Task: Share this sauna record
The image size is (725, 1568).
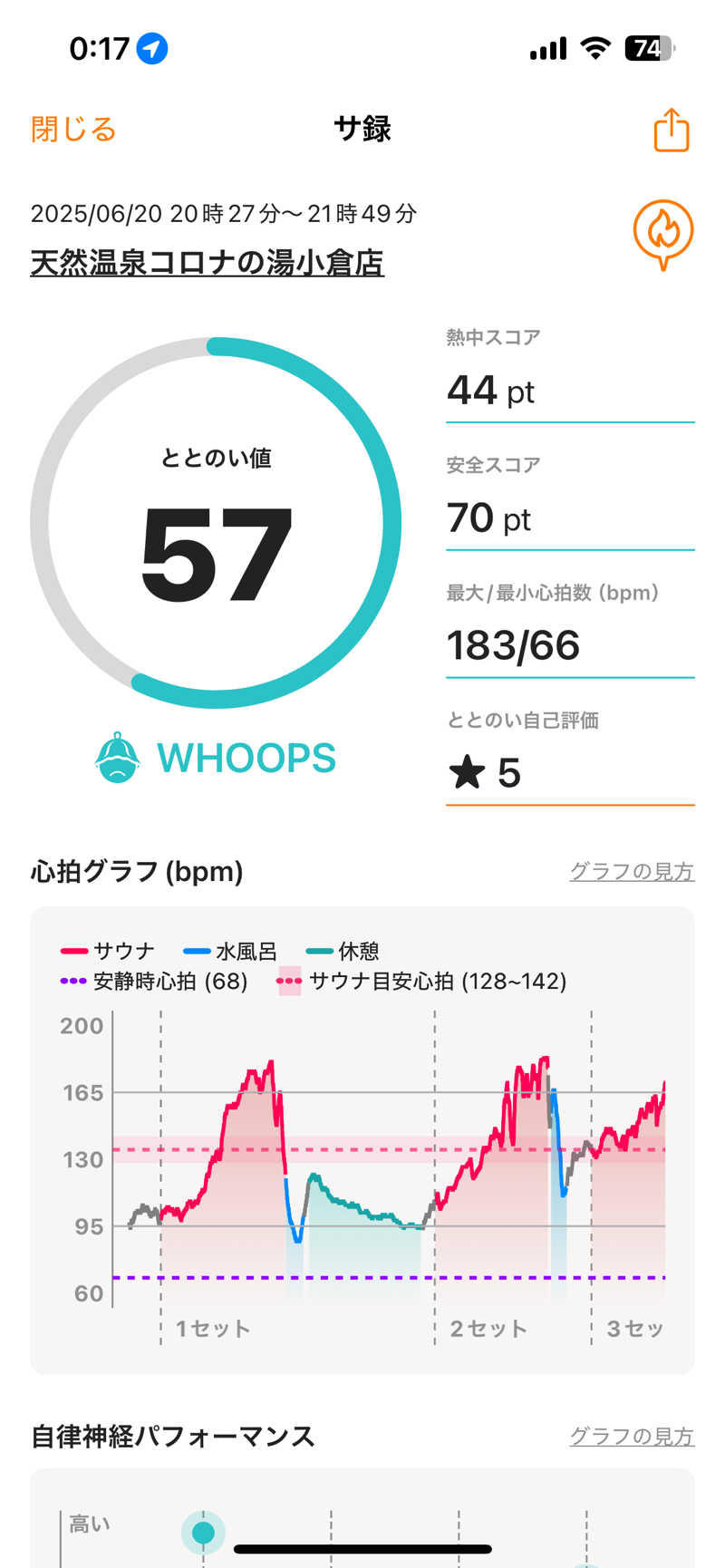Action: (671, 130)
